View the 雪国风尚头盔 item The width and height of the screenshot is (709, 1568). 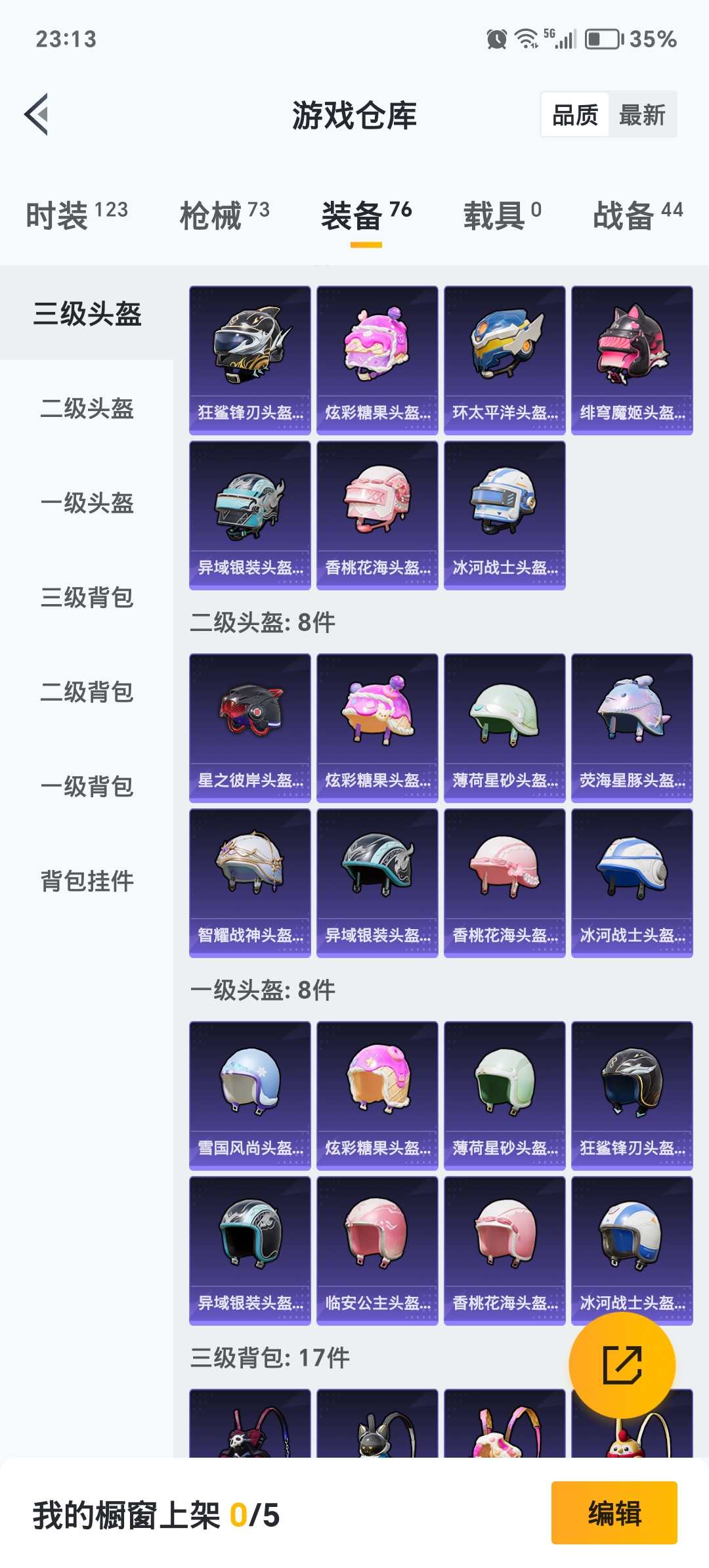249,1095
